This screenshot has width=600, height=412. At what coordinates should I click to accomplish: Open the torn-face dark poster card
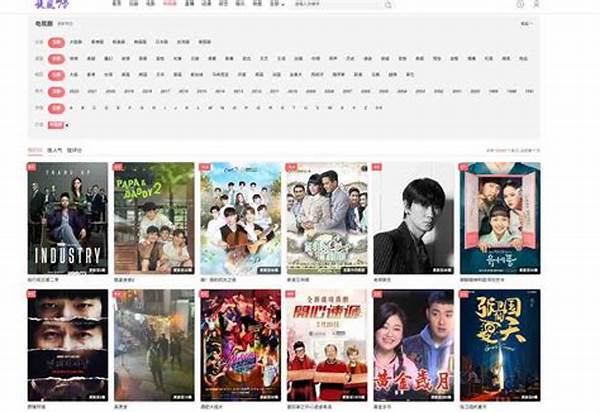68,345
